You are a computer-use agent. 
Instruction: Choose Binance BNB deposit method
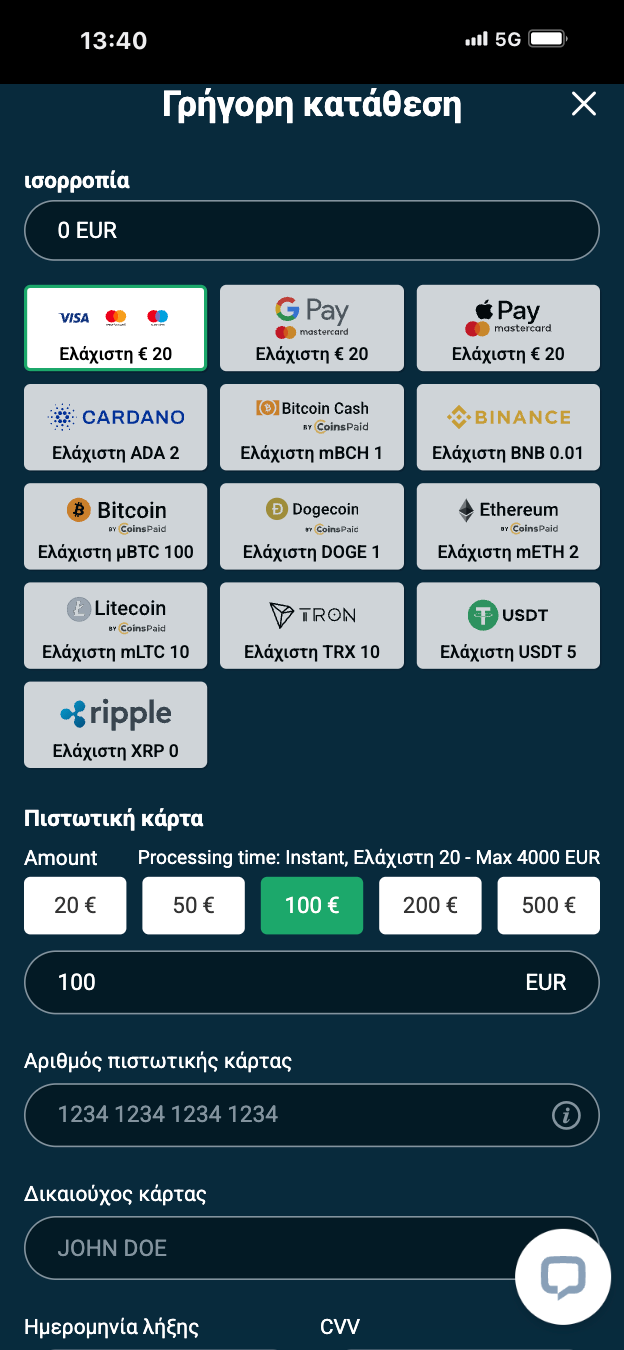pyautogui.click(x=508, y=427)
